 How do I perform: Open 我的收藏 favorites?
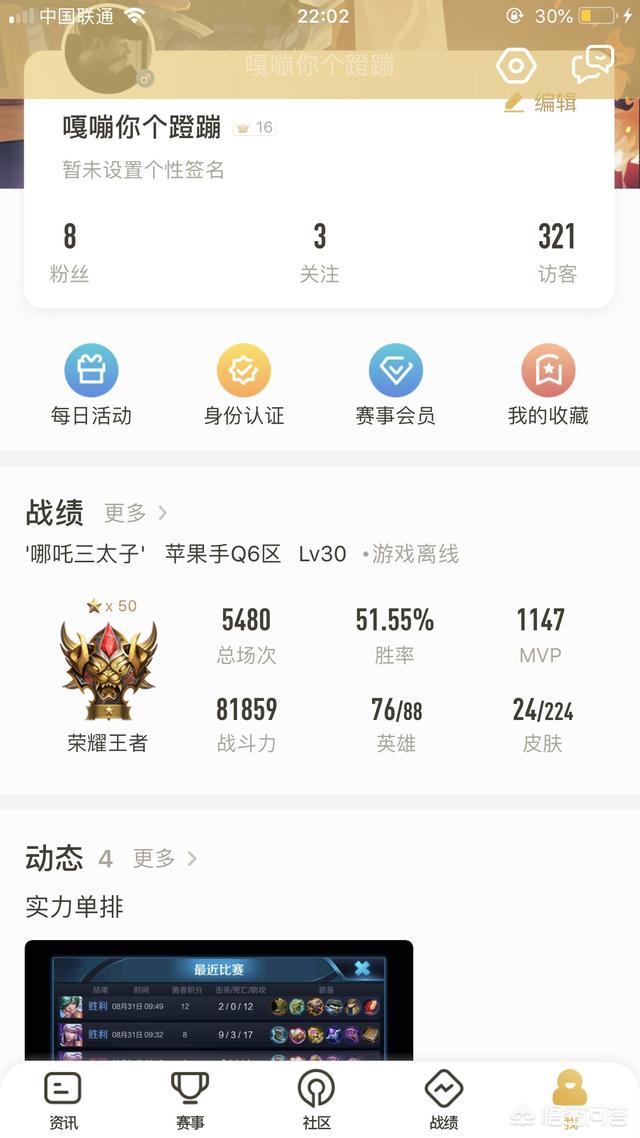point(548,385)
